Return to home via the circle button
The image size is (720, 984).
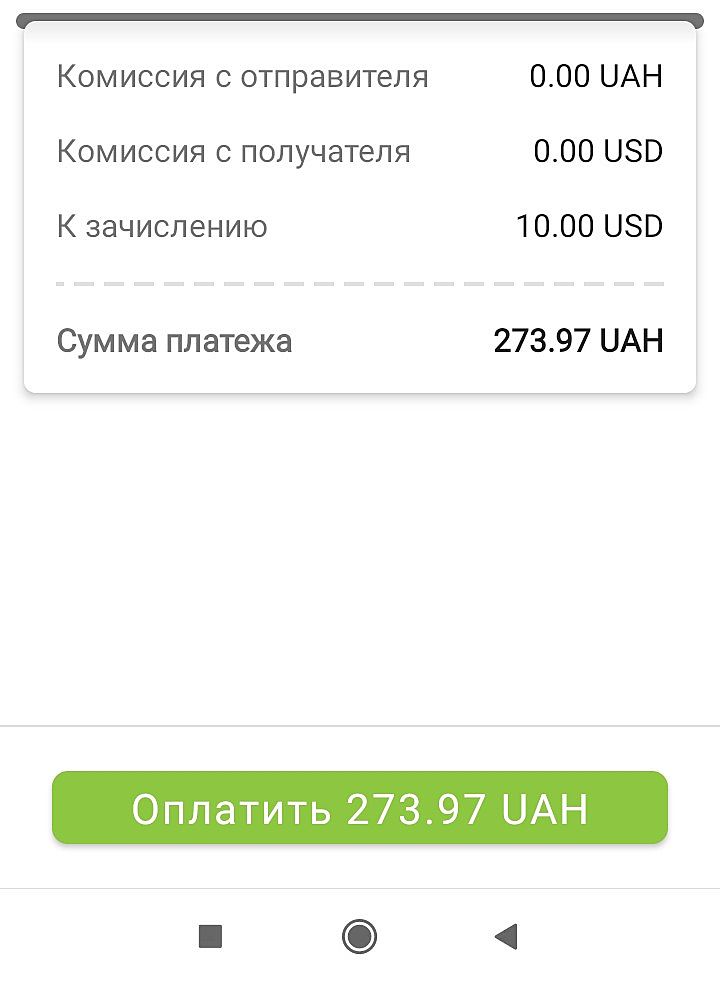point(359,936)
